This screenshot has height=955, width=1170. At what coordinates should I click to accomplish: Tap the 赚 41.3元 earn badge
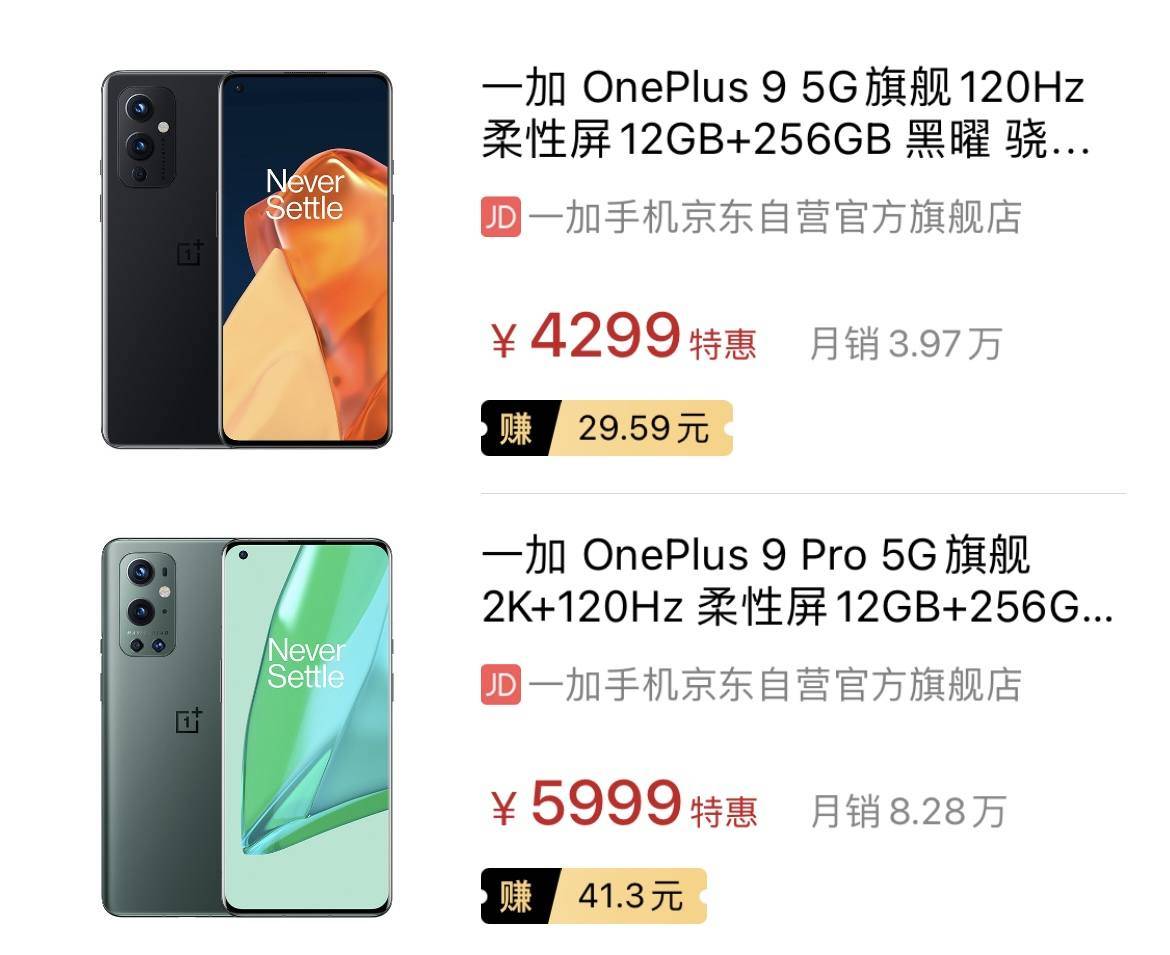click(593, 896)
